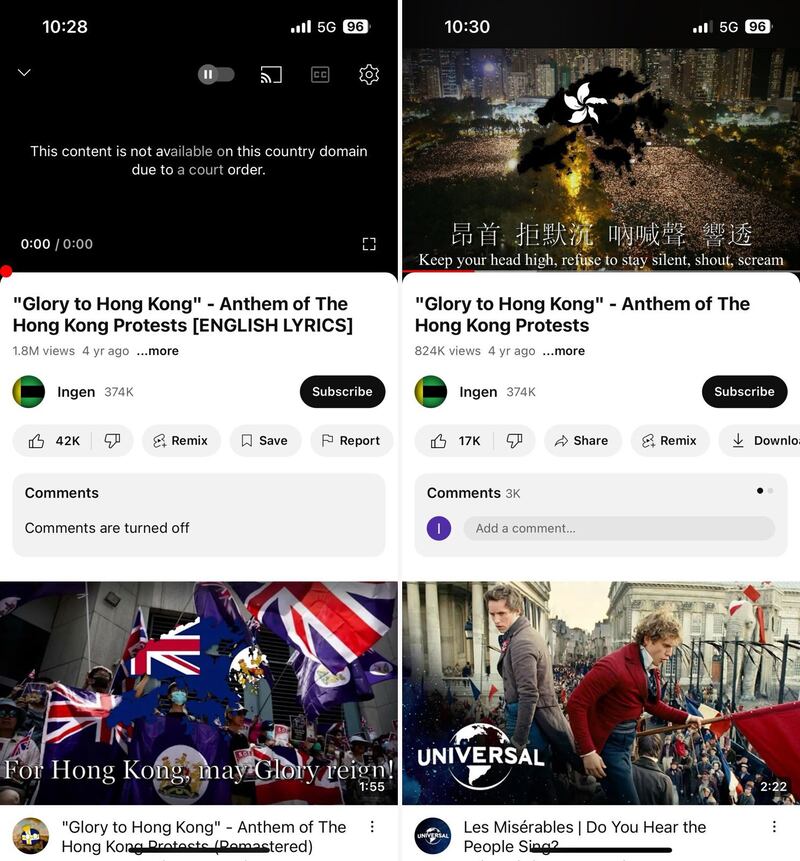Save the video to a playlist
The height and width of the screenshot is (861, 800).
(264, 440)
